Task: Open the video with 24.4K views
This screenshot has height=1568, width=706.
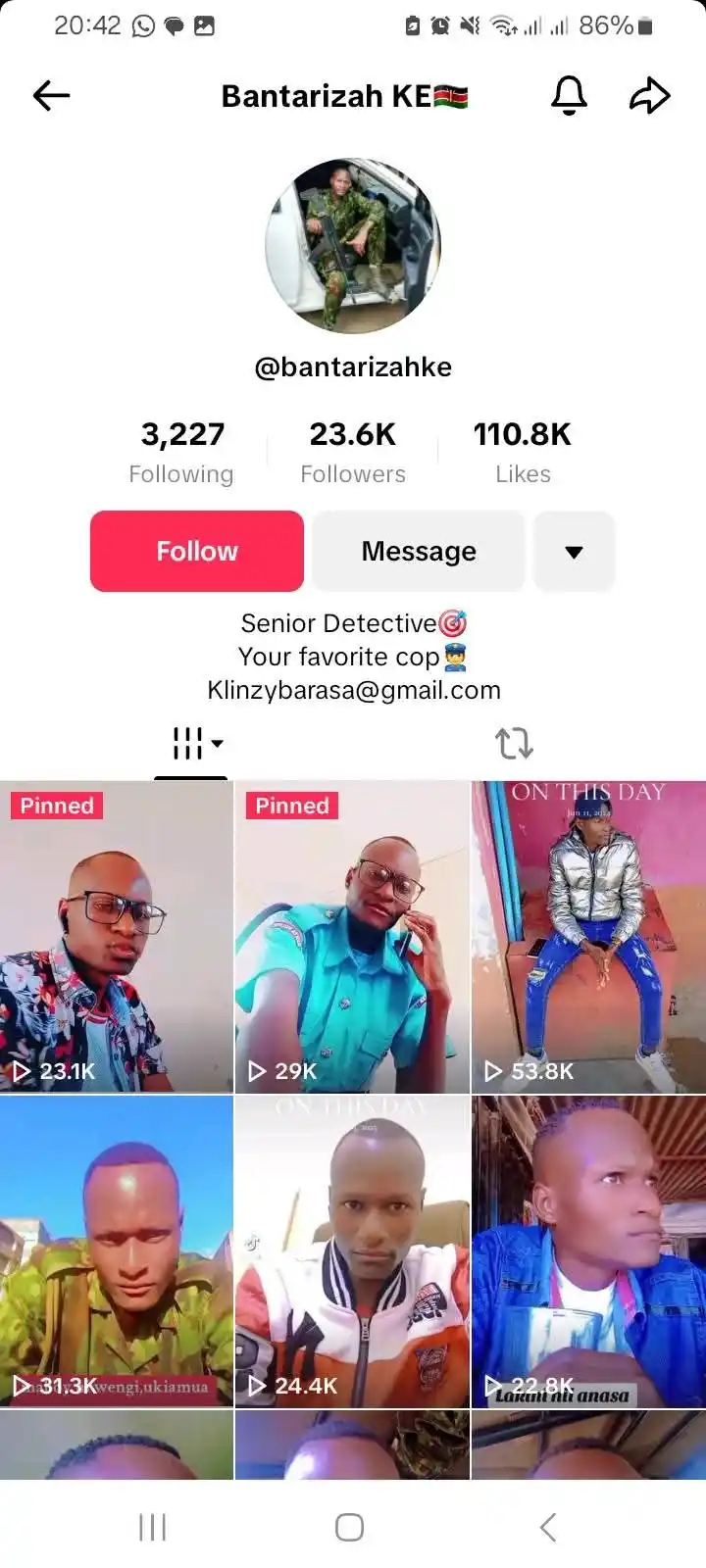Action: pos(353,1249)
